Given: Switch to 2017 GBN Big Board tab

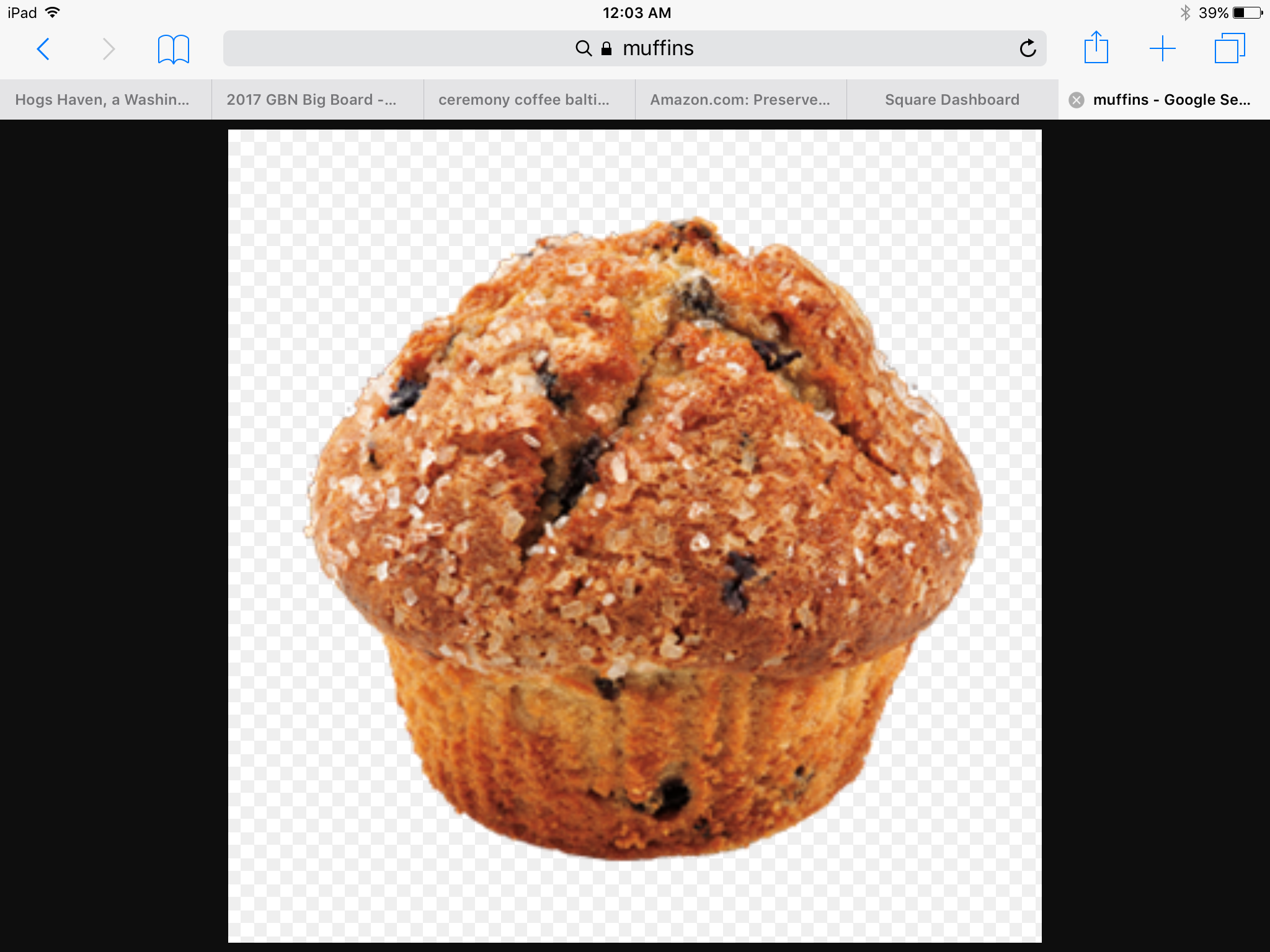Looking at the screenshot, I should point(311,100).
